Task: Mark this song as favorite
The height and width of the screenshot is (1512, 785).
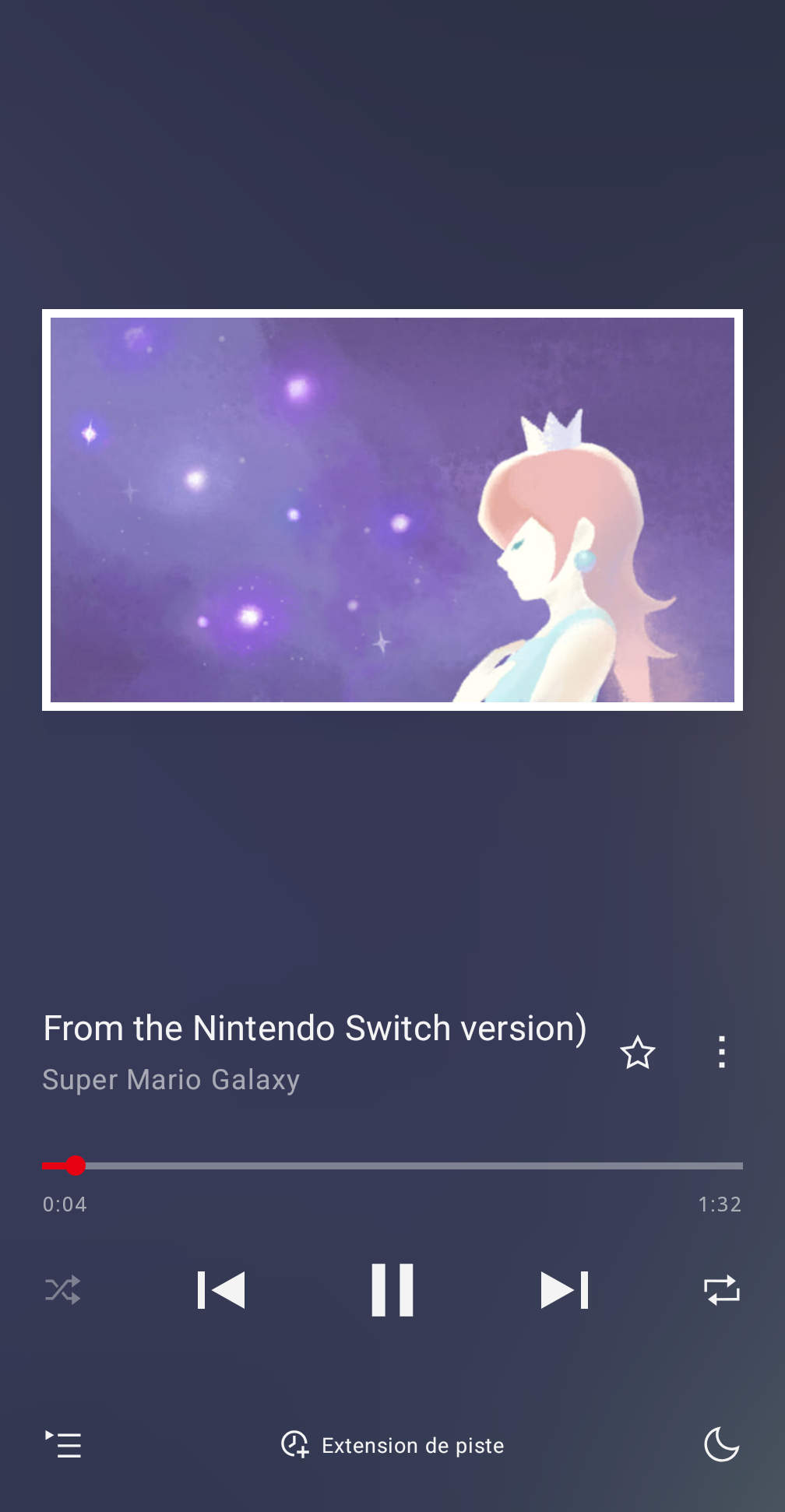Action: tap(638, 1053)
